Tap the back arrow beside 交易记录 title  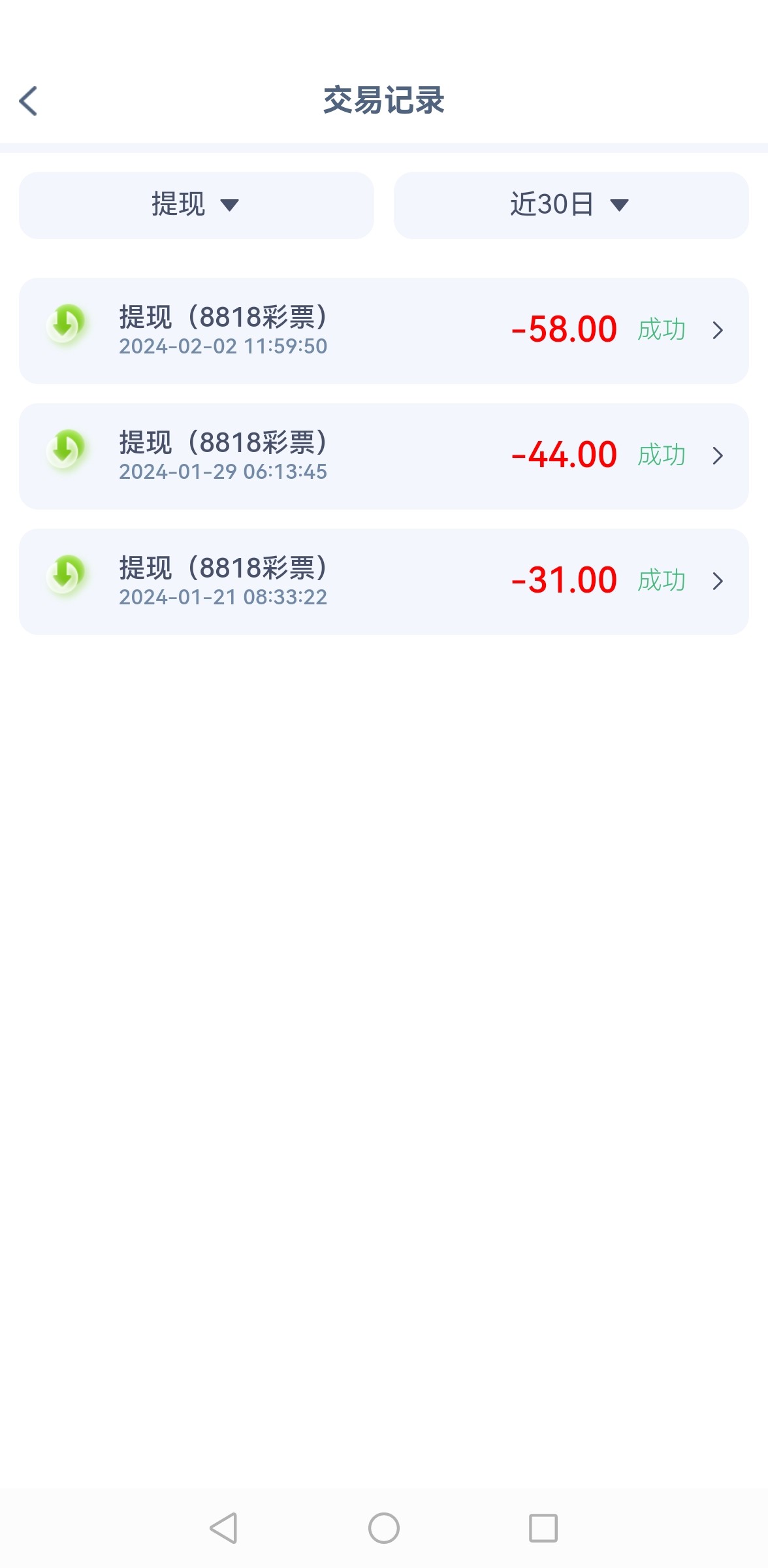[x=29, y=101]
